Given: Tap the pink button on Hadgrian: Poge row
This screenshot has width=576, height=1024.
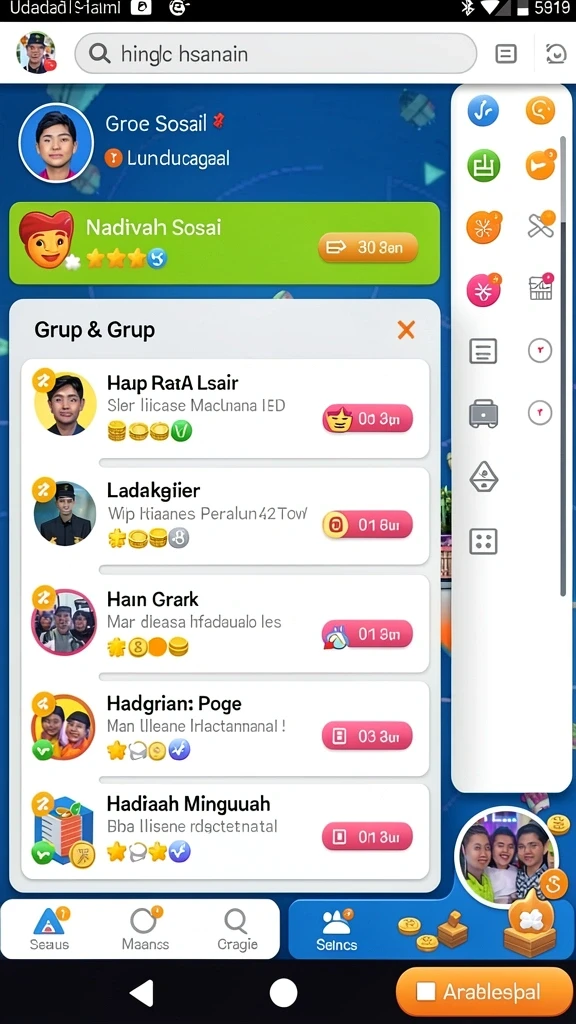Looking at the screenshot, I should (368, 736).
